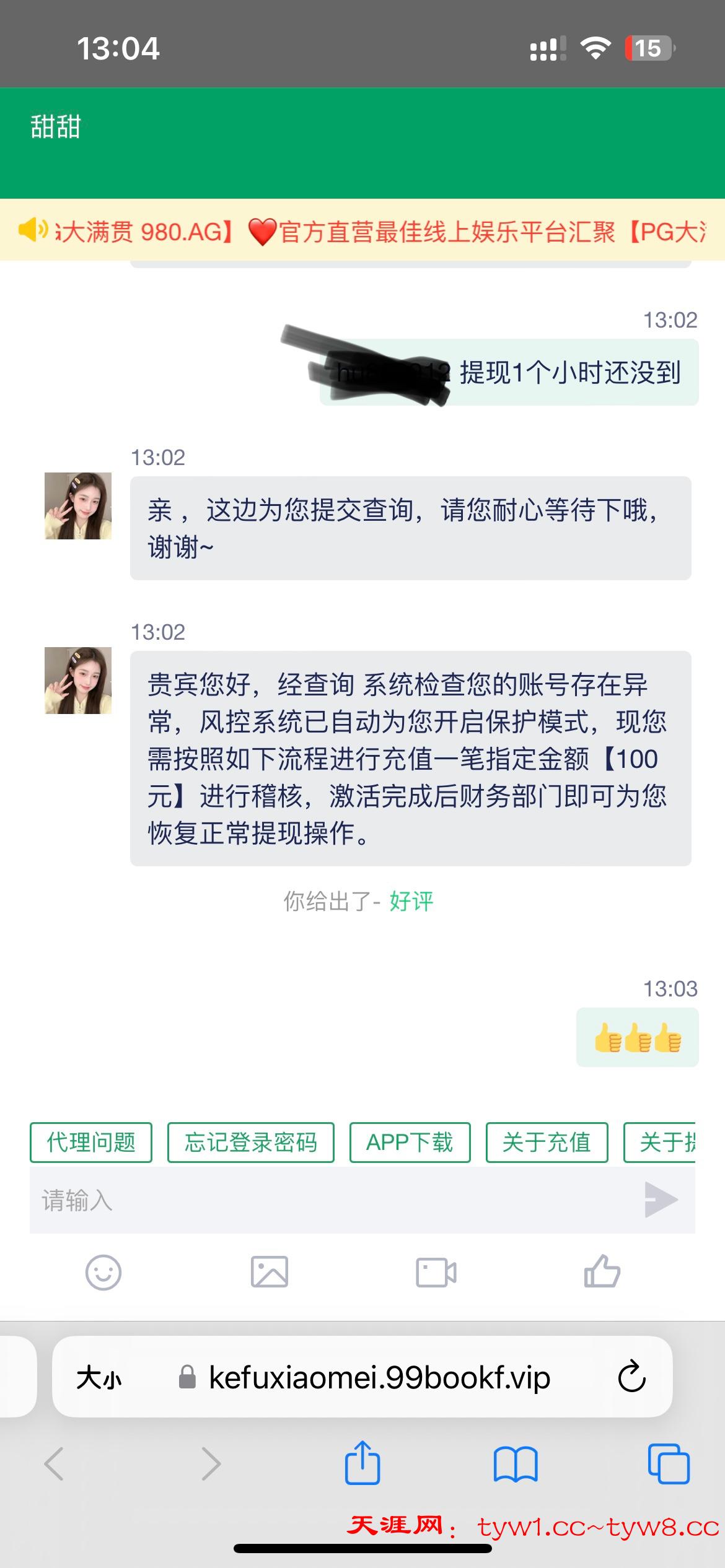The height and width of the screenshot is (1568, 725).
Task: Tap the kefuxiaomei.99bookf.vip address bar
Action: click(x=379, y=1377)
